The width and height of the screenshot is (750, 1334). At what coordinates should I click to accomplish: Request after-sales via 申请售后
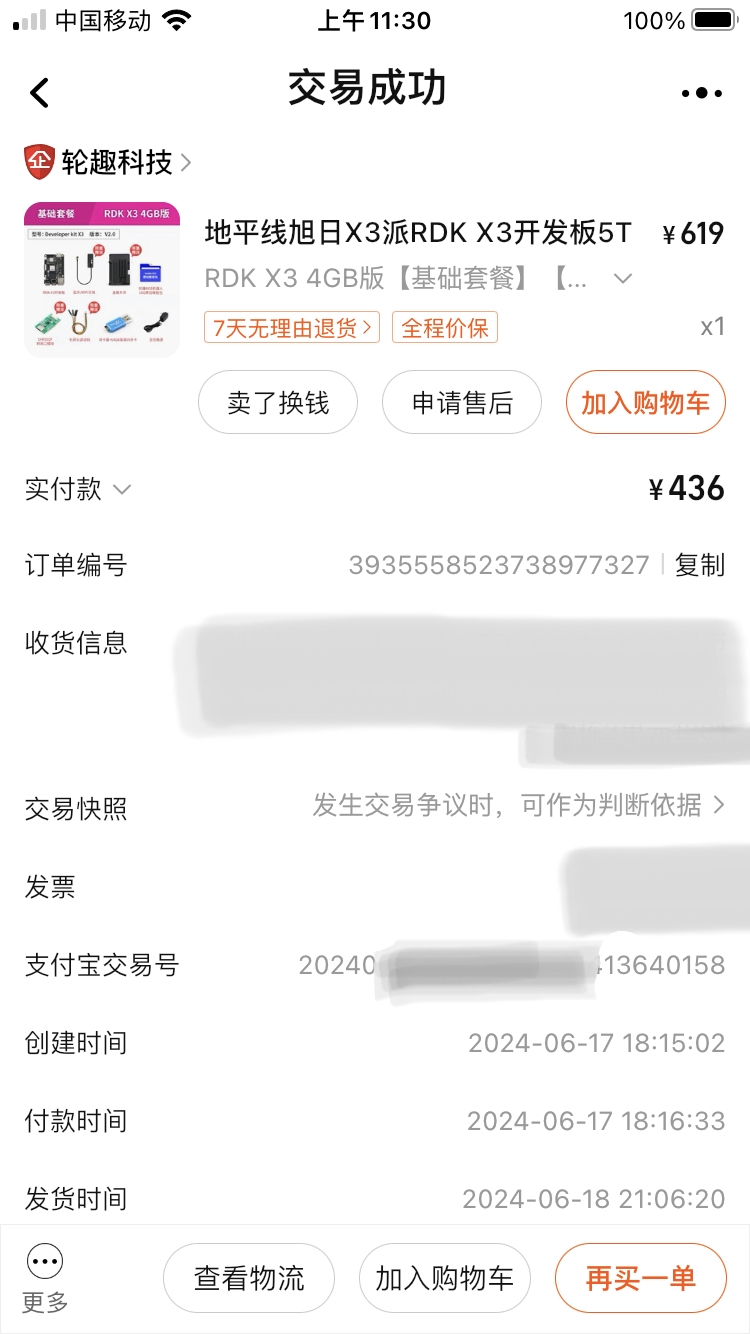(462, 402)
